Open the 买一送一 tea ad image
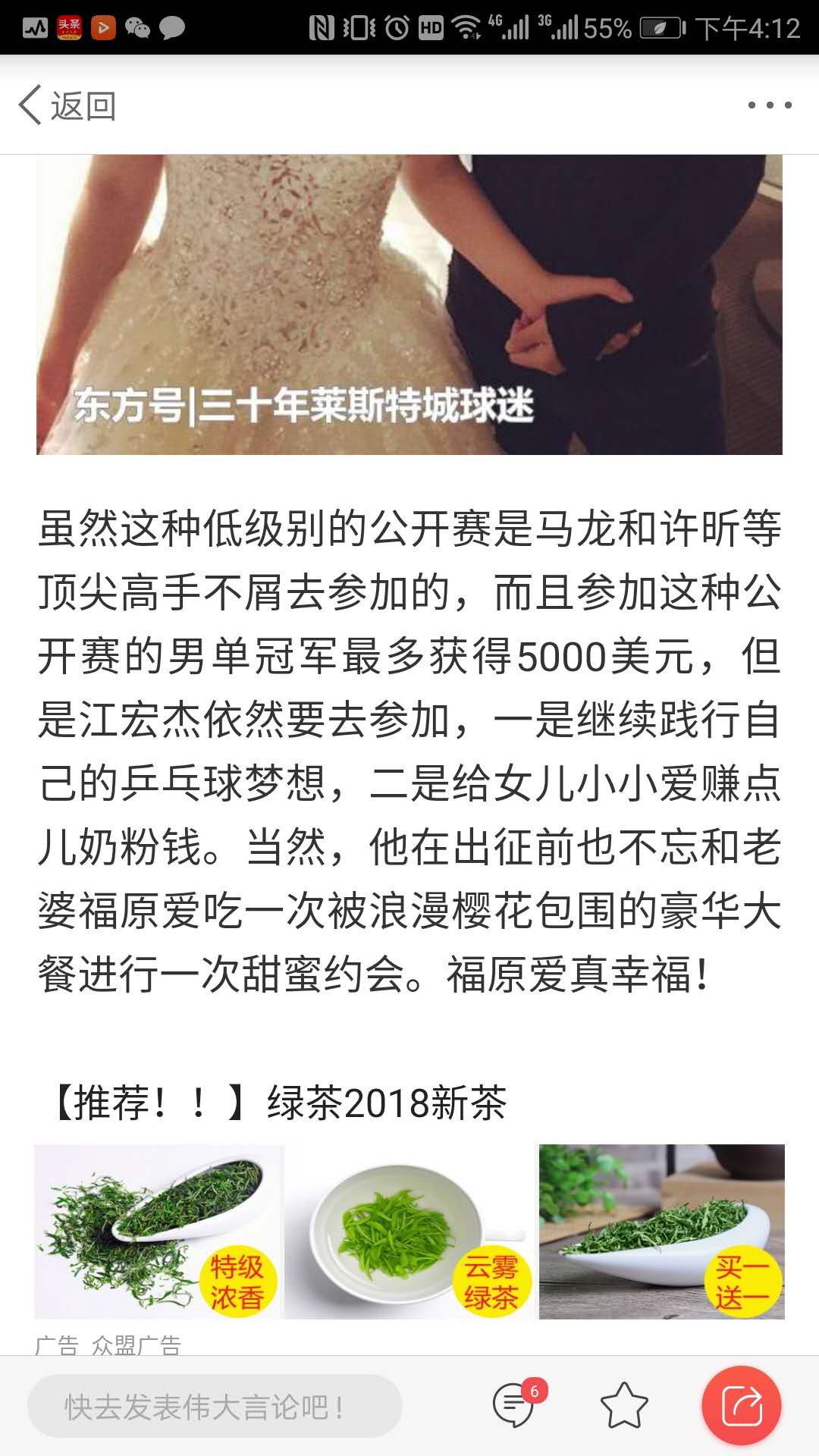Image resolution: width=819 pixels, height=1456 pixels. [661, 1232]
